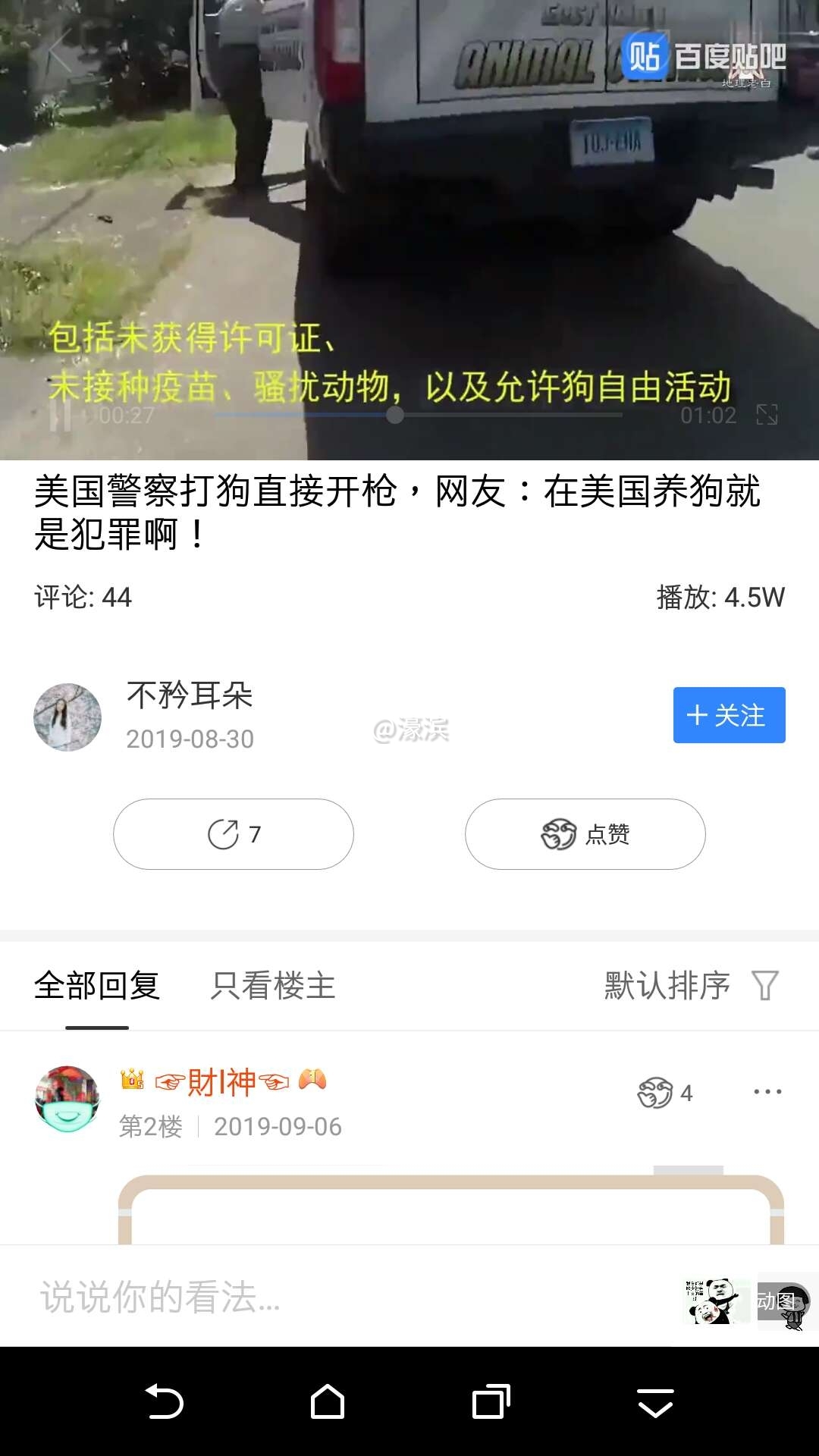Like the video with 点赞 button
The image size is (819, 1456).
point(585,834)
